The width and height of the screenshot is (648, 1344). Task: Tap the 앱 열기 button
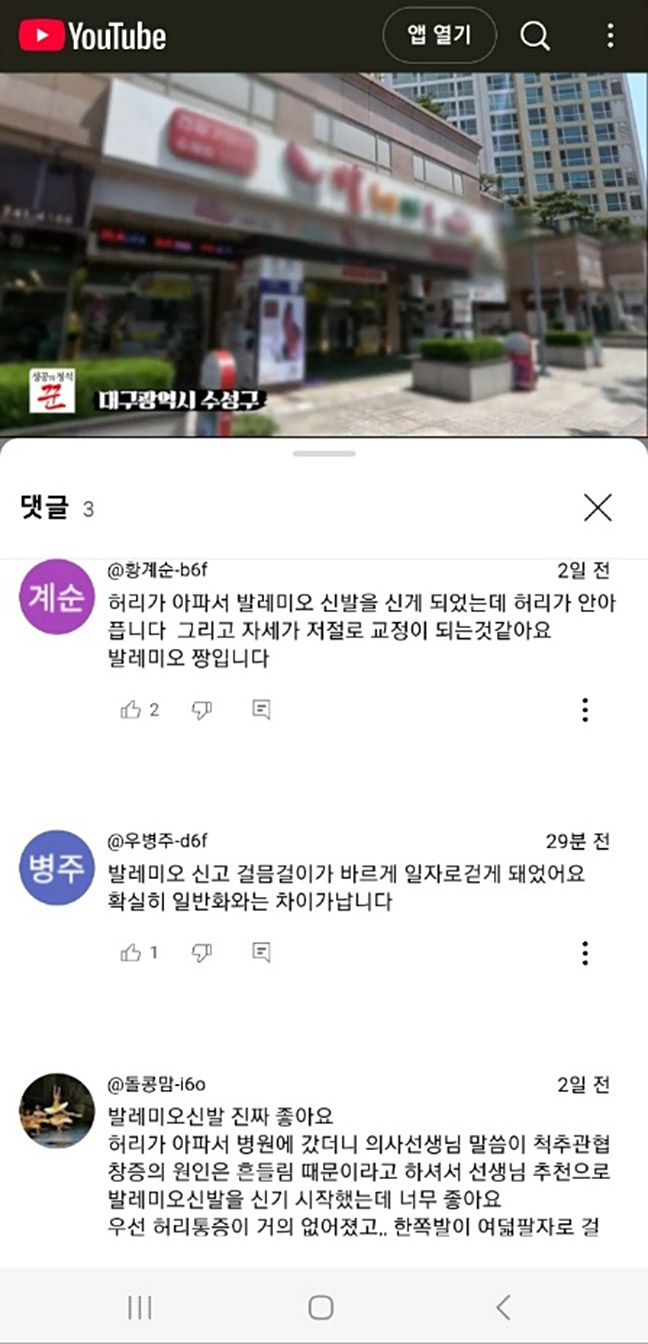point(439,37)
